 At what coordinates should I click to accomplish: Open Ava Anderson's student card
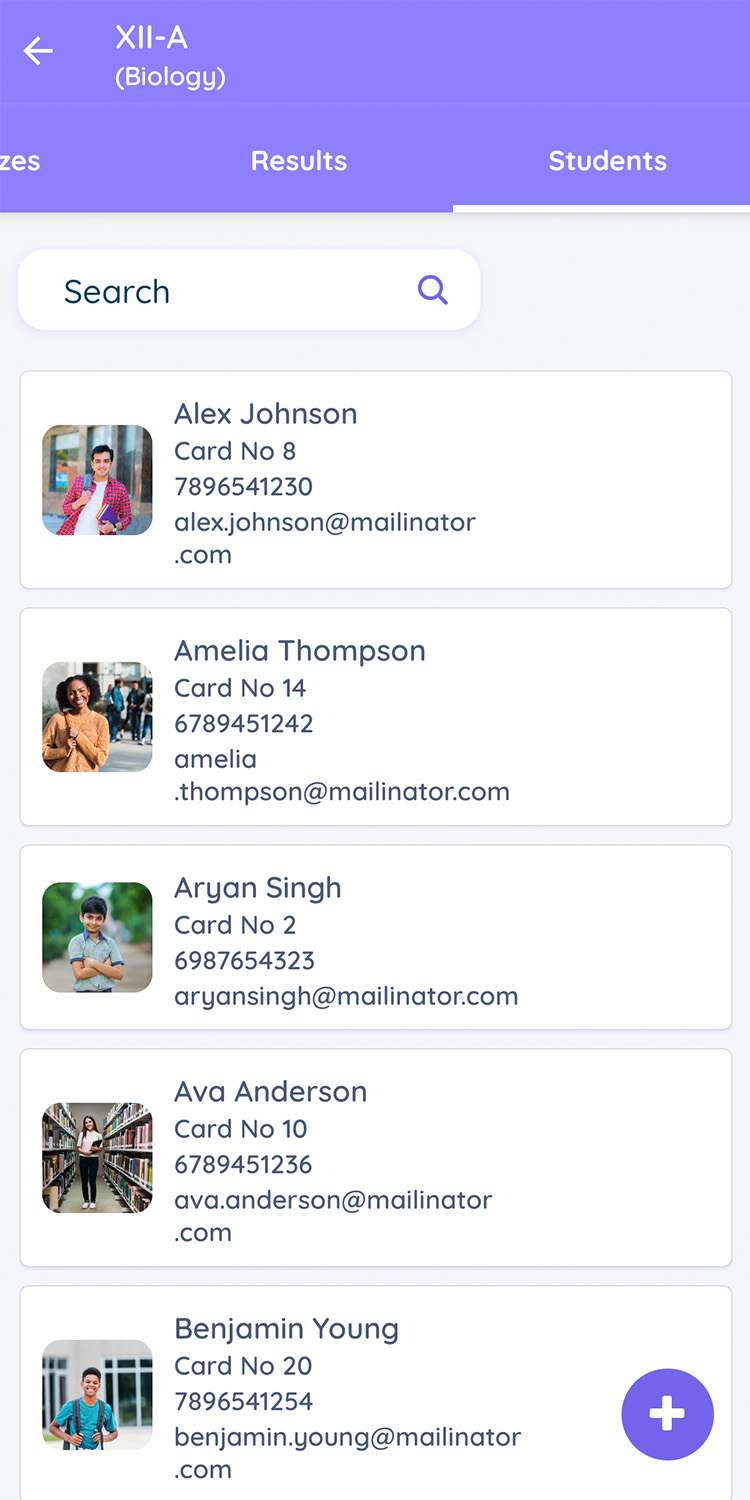click(x=376, y=1158)
